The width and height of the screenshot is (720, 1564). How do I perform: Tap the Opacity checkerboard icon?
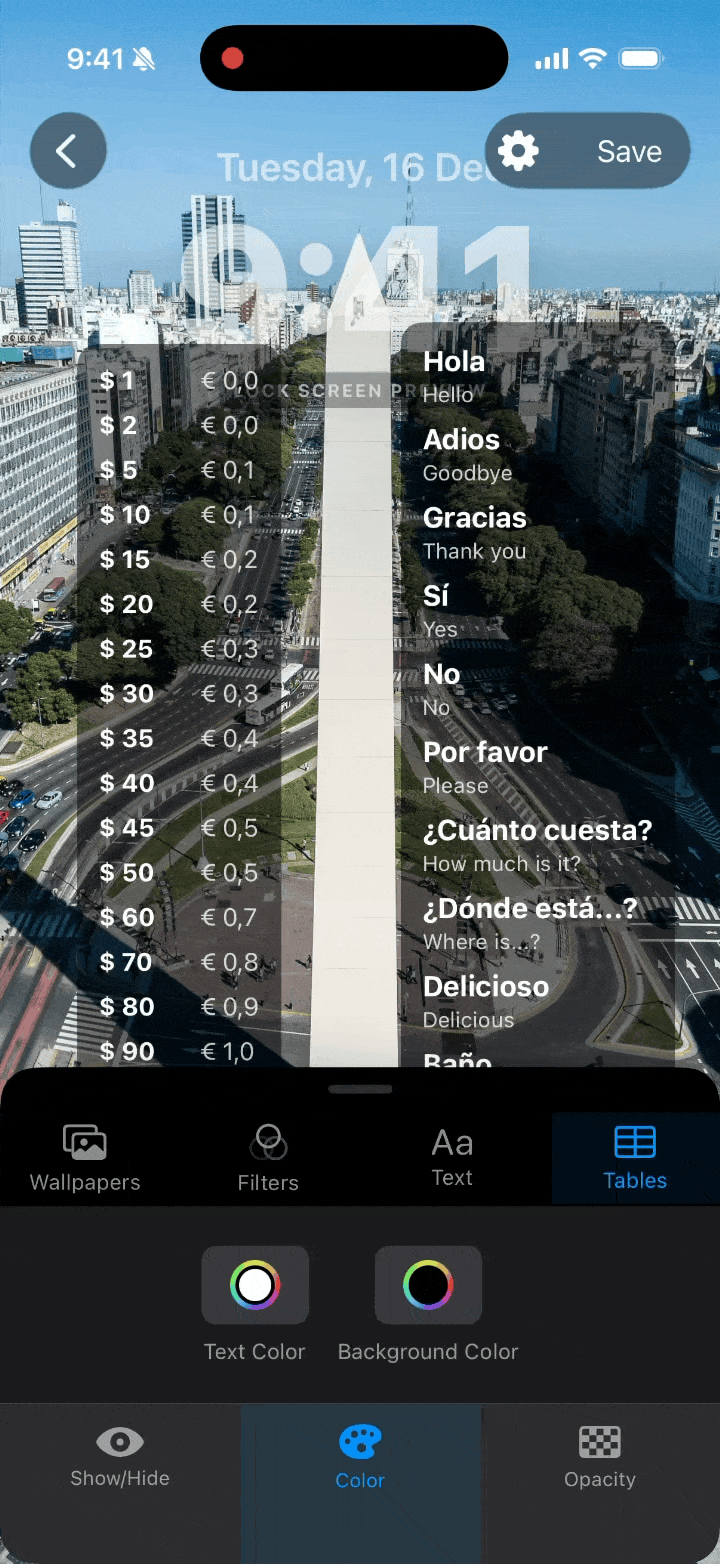point(600,1444)
